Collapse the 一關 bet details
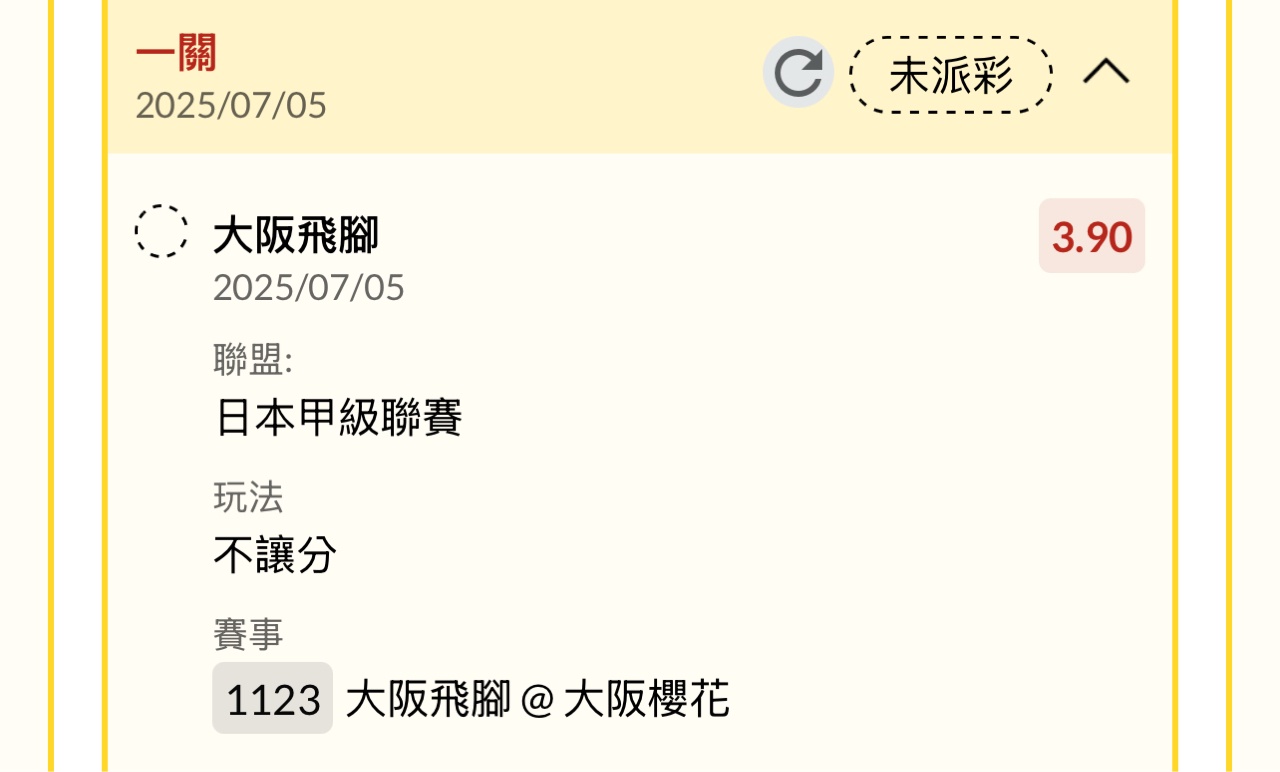 click(1106, 72)
